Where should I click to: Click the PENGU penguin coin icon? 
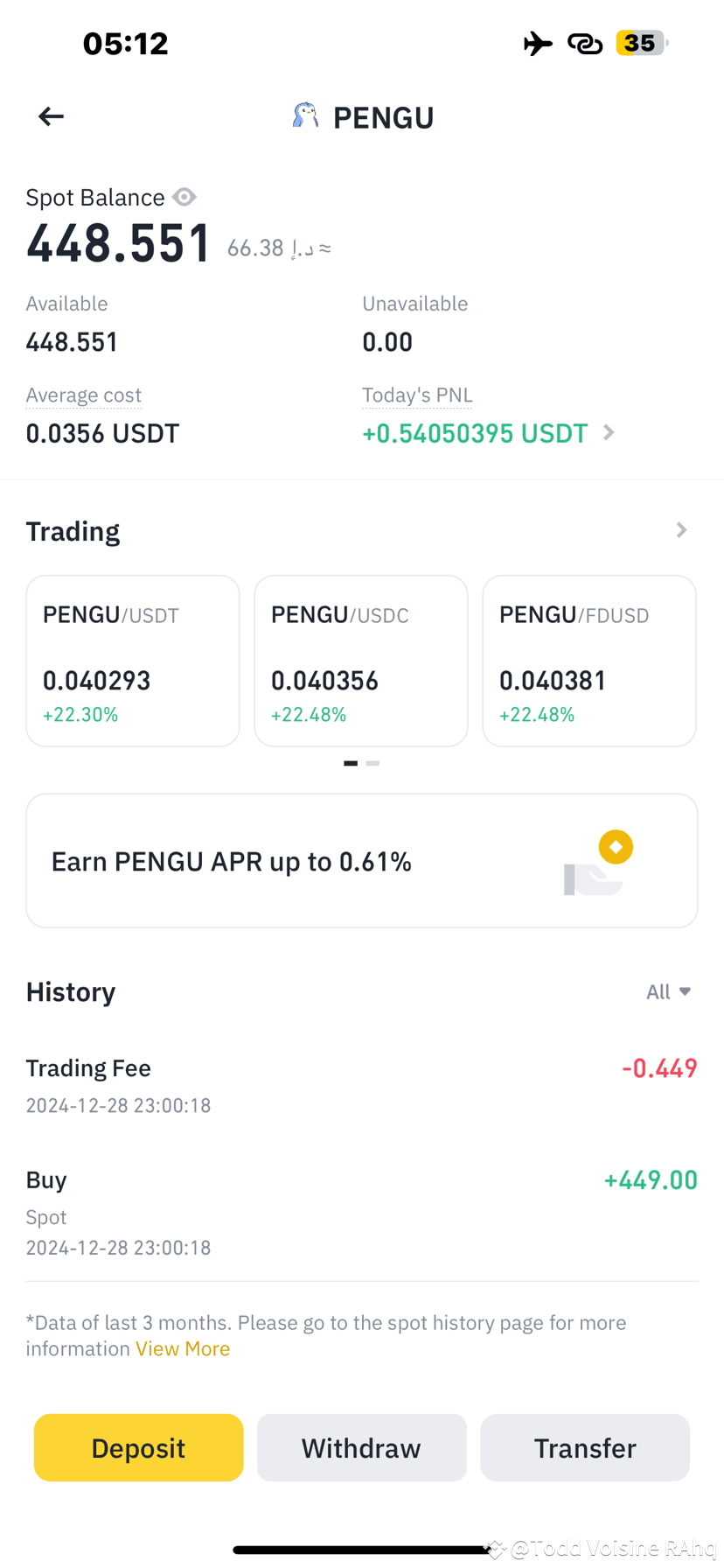304,115
